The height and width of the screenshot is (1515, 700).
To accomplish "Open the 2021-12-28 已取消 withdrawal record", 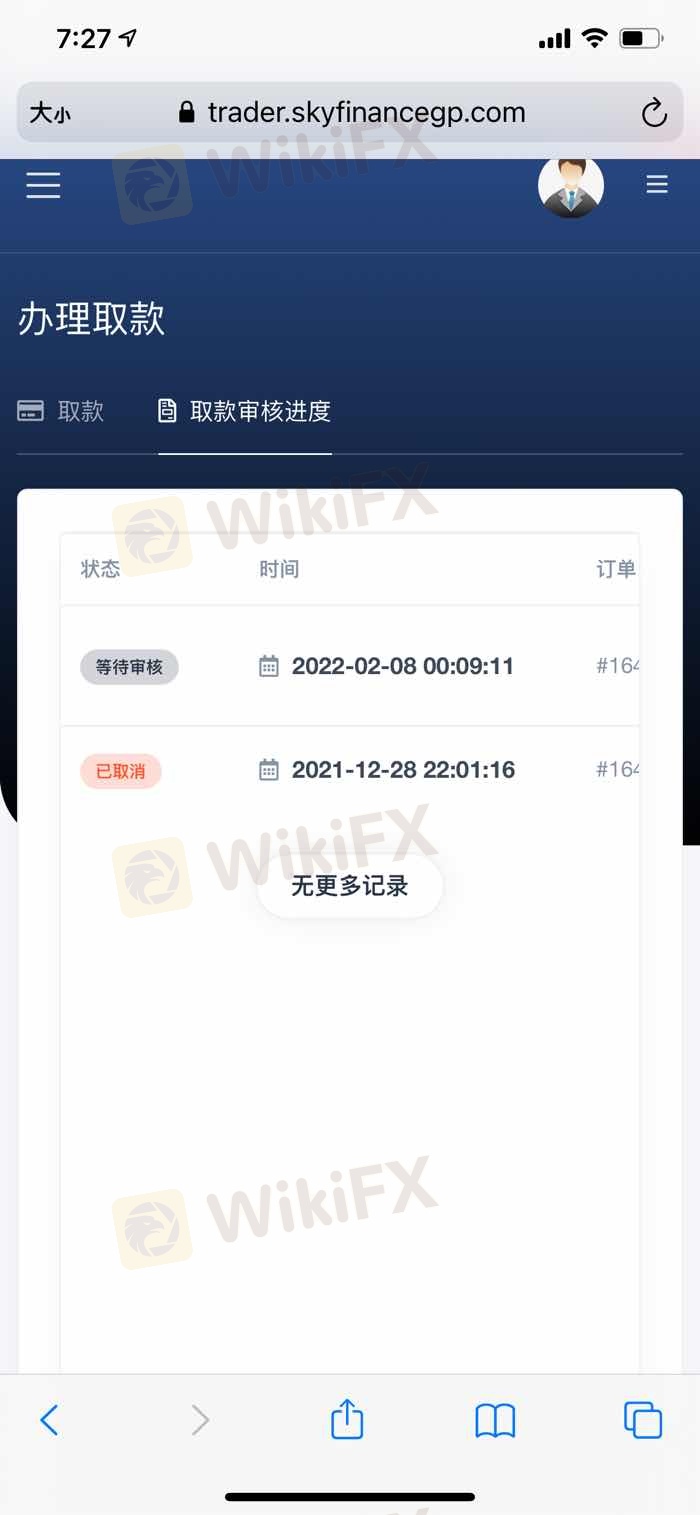I will click(350, 770).
